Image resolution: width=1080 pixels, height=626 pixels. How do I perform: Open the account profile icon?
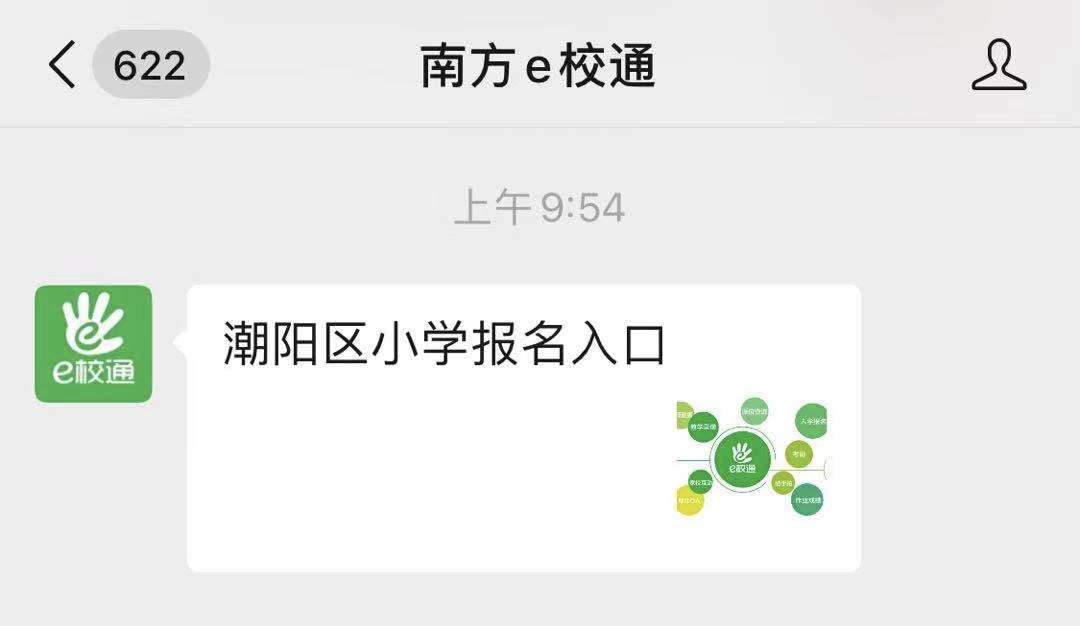(999, 66)
